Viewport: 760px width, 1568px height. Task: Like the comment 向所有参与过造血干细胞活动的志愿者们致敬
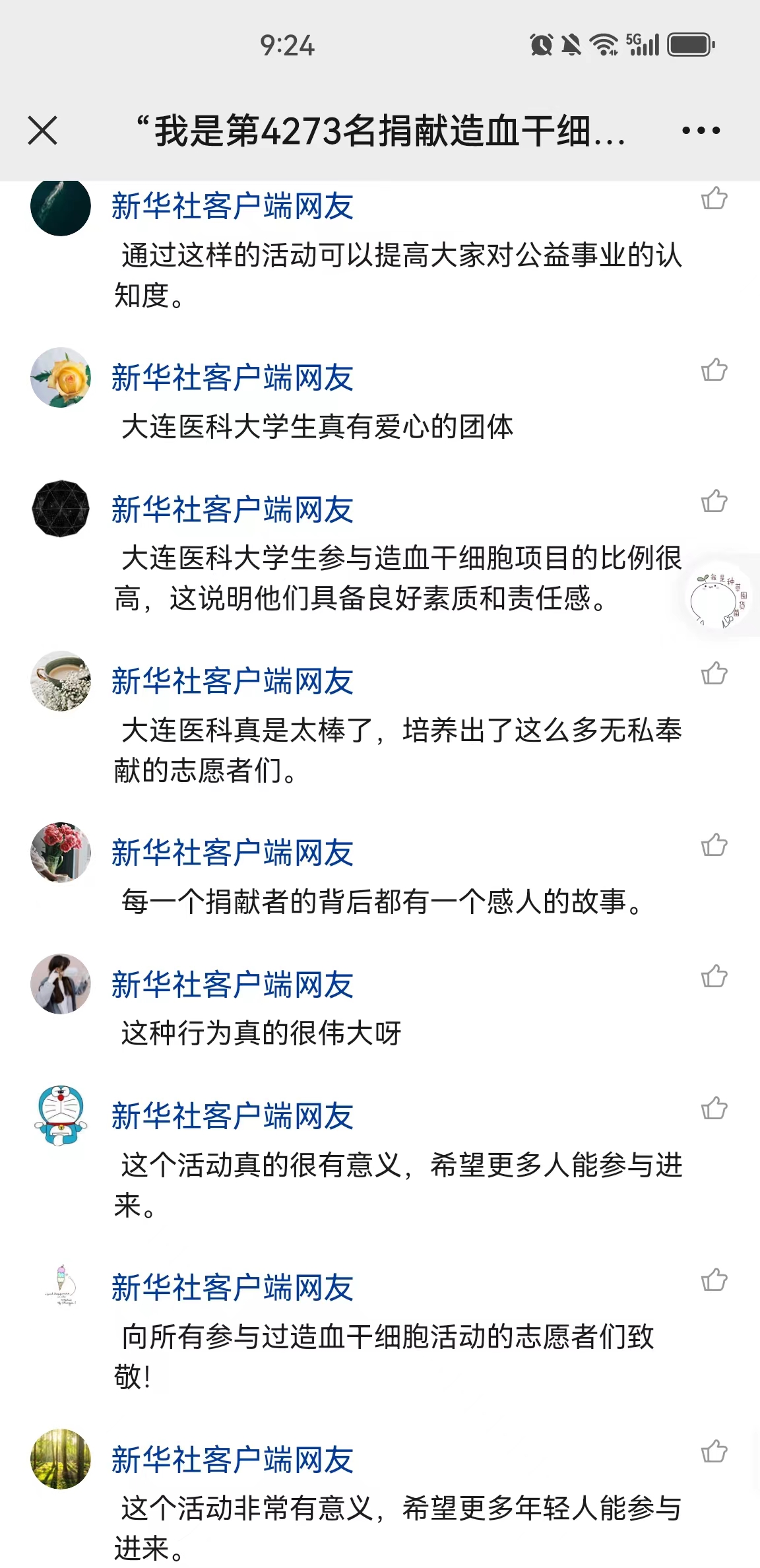click(x=714, y=1280)
